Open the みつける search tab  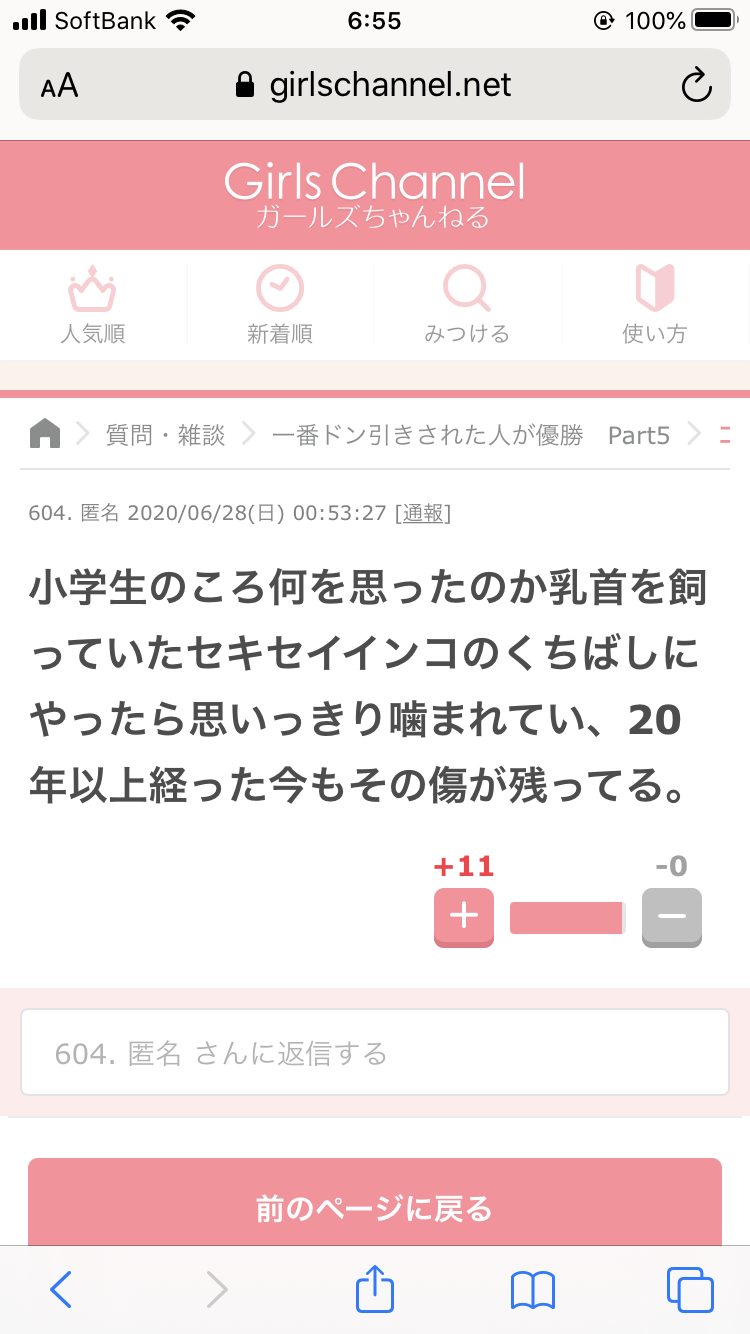(467, 305)
